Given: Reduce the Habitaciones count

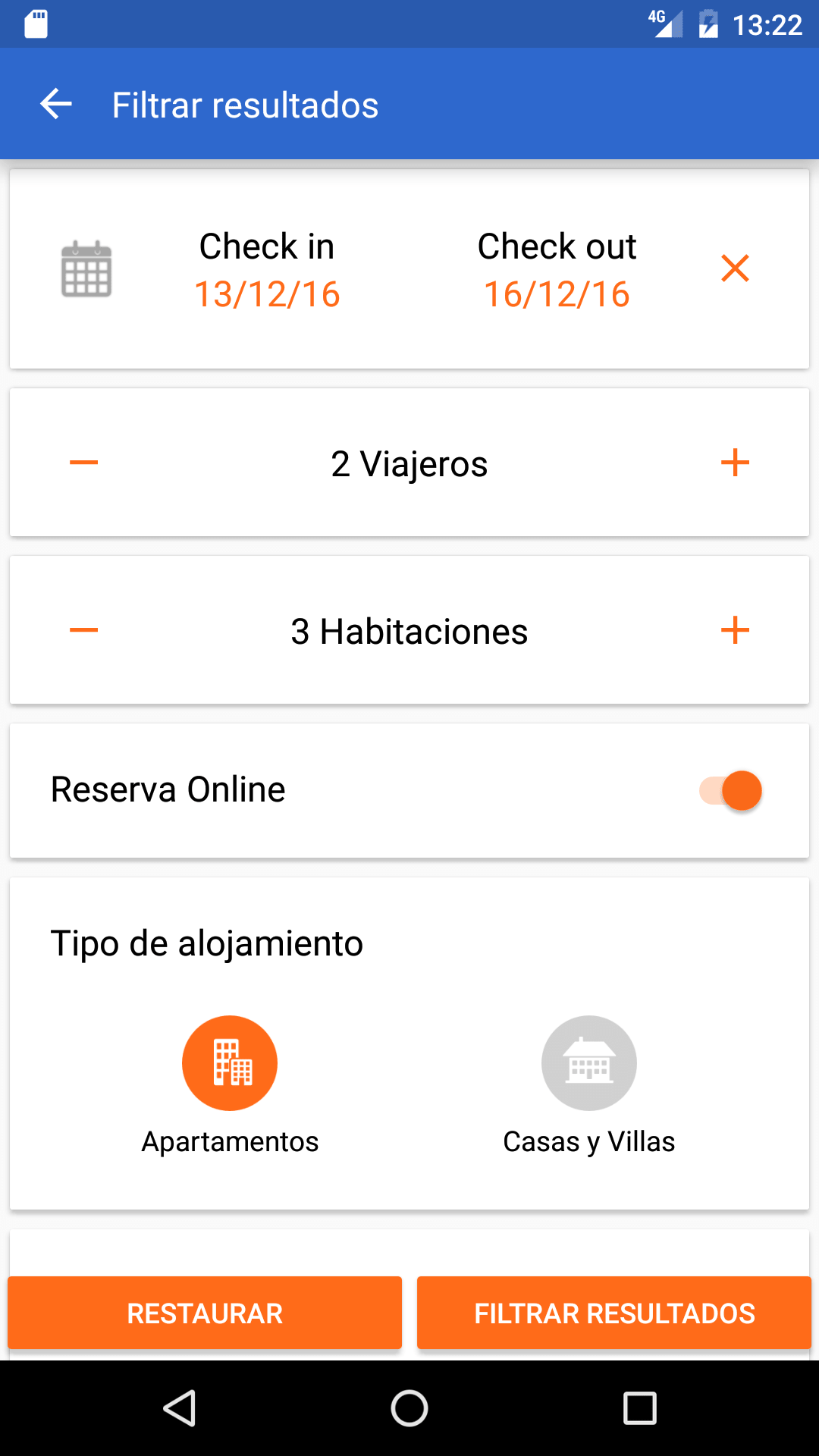Looking at the screenshot, I should (x=83, y=630).
